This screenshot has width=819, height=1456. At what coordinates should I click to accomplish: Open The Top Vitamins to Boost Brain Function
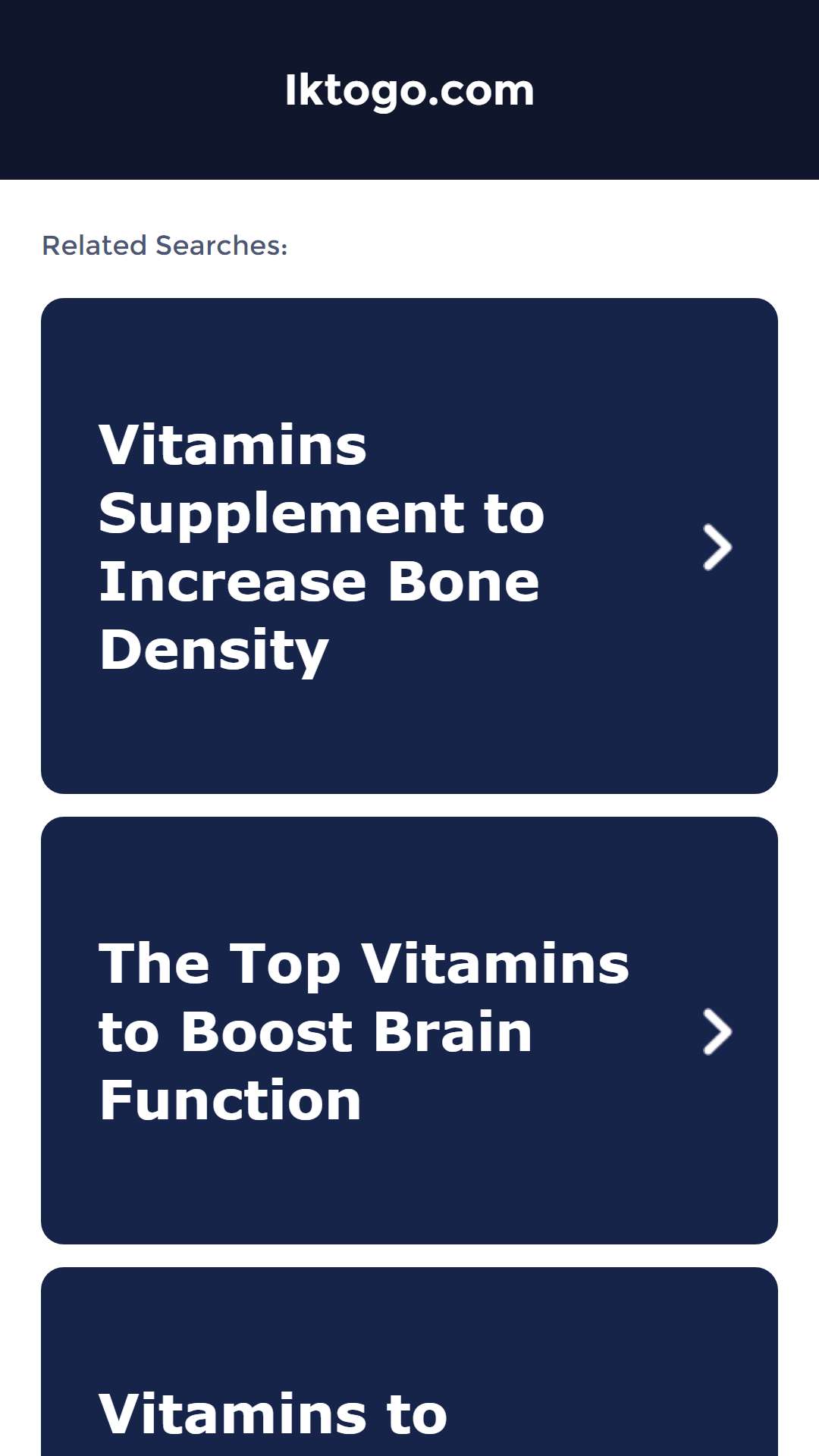coord(409,1030)
